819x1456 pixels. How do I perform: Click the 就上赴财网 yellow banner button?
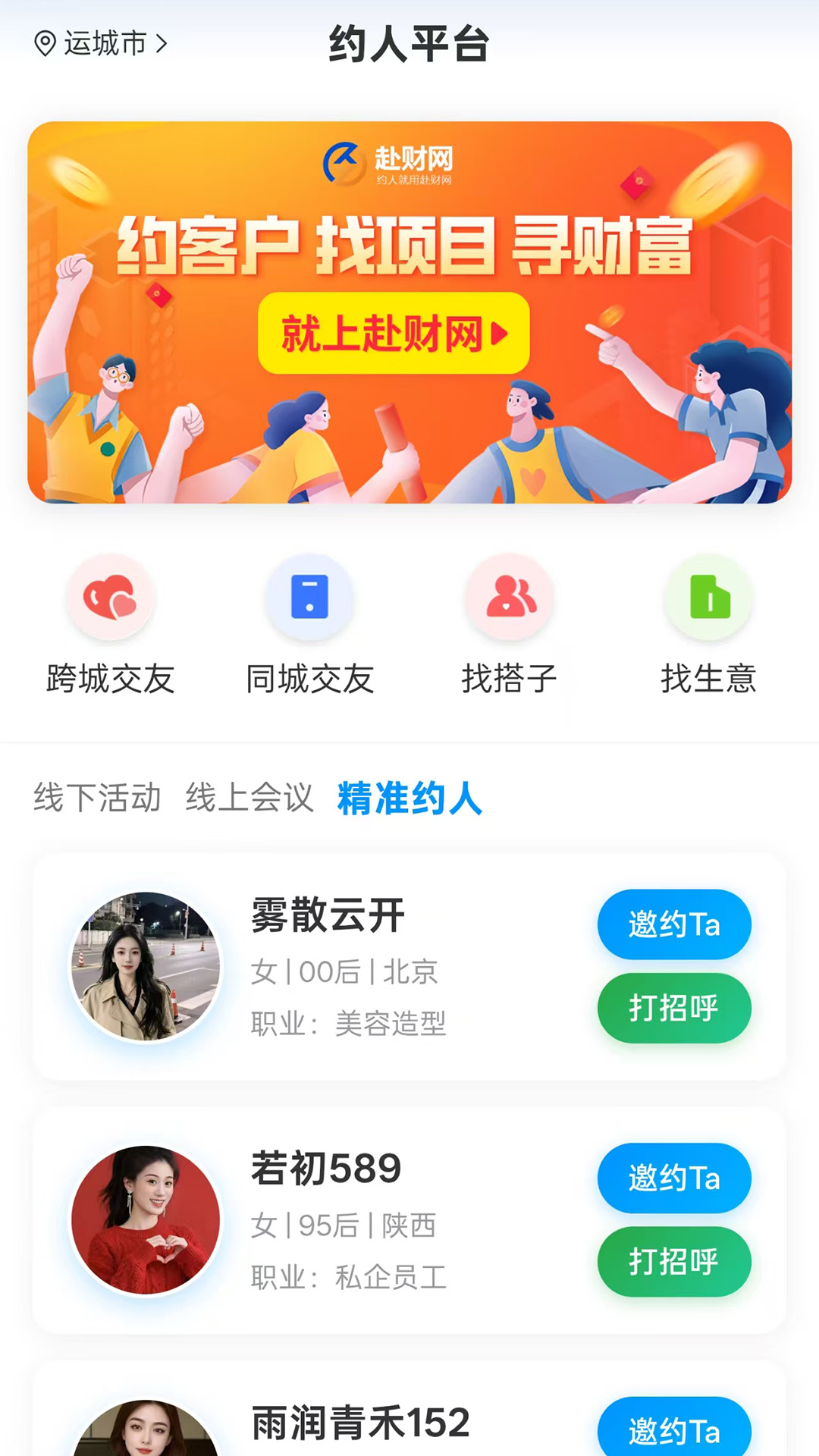click(x=394, y=332)
